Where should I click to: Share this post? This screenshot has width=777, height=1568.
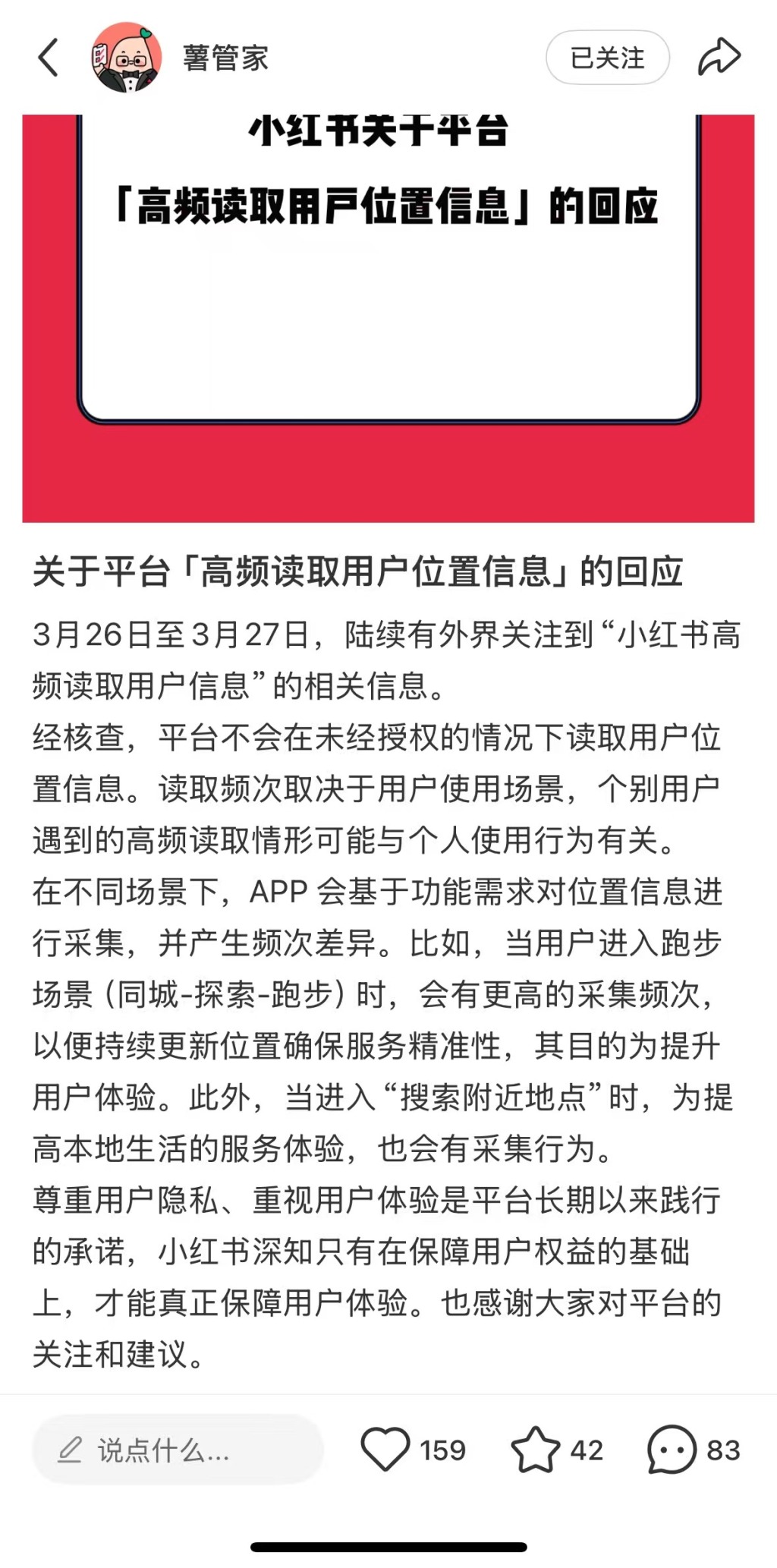[x=718, y=58]
